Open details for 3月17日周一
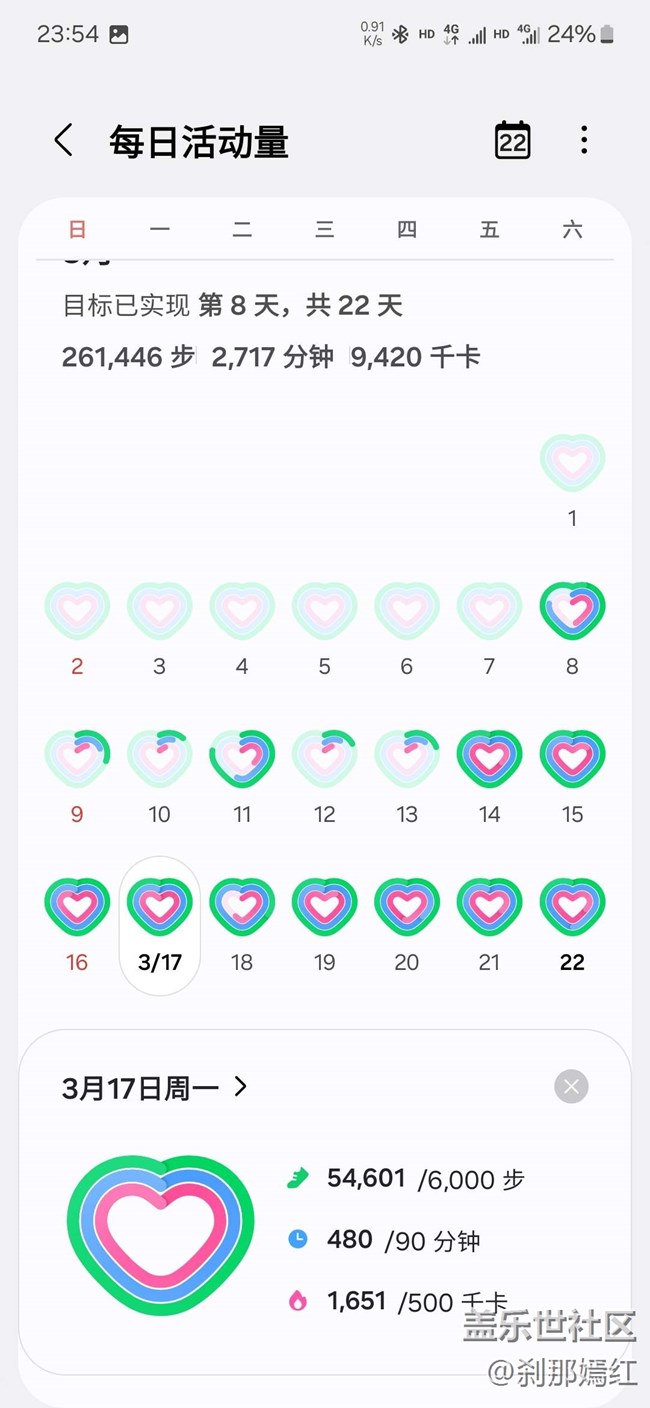Image resolution: width=650 pixels, height=1408 pixels. pyautogui.click(x=155, y=1088)
